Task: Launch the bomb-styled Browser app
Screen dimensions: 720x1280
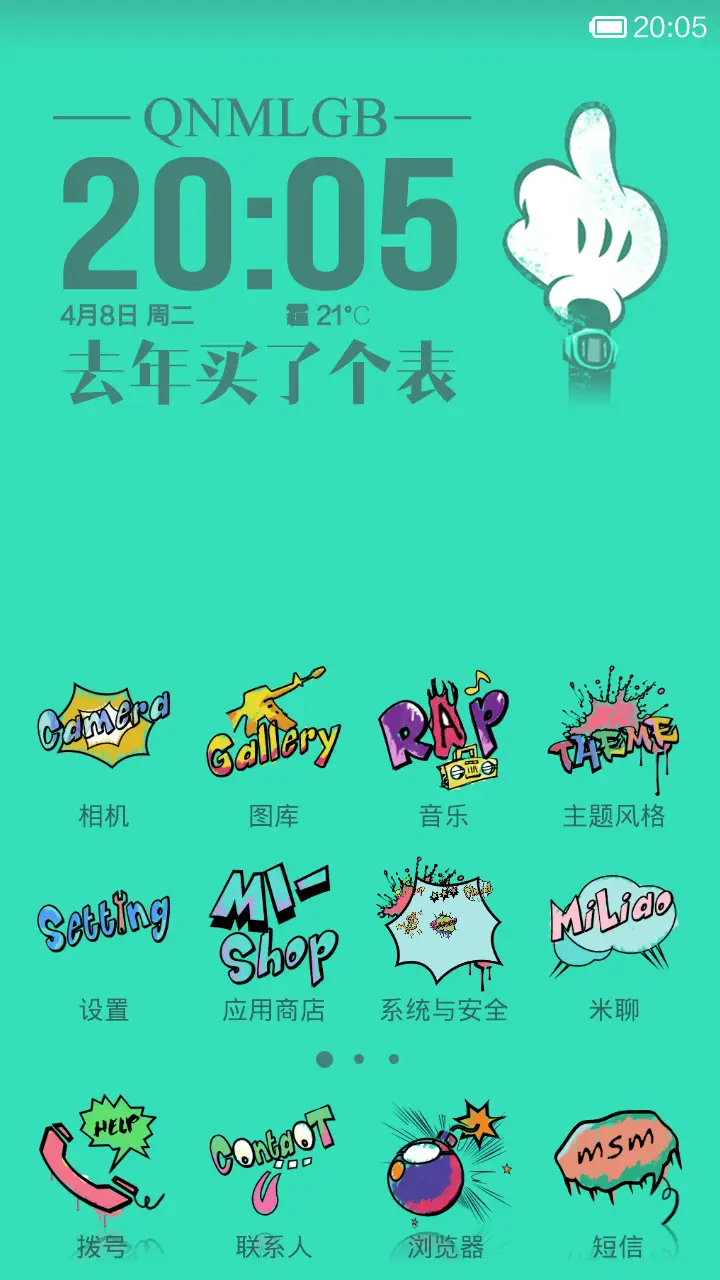Action: tap(443, 1160)
